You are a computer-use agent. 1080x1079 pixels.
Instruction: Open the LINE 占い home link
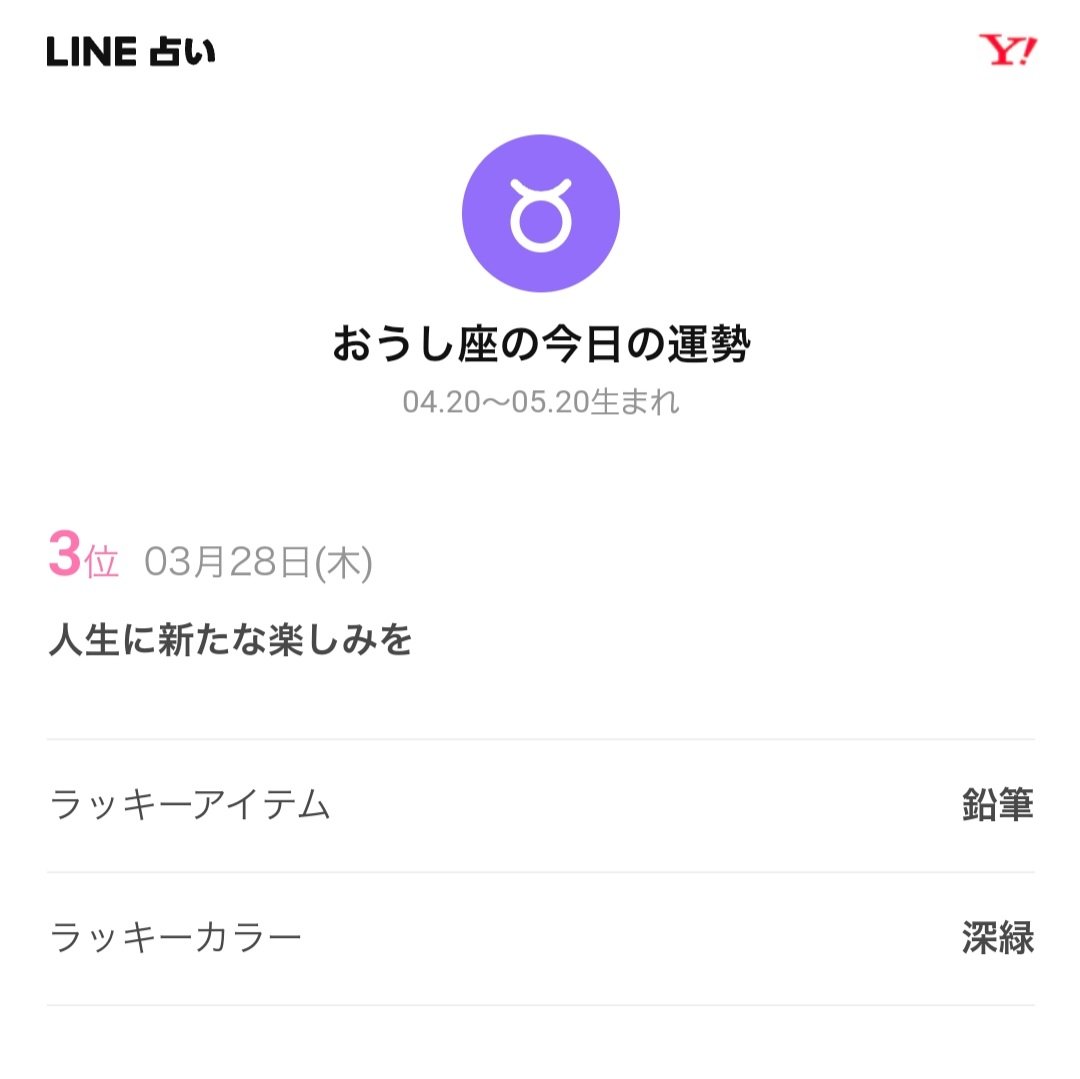point(131,52)
